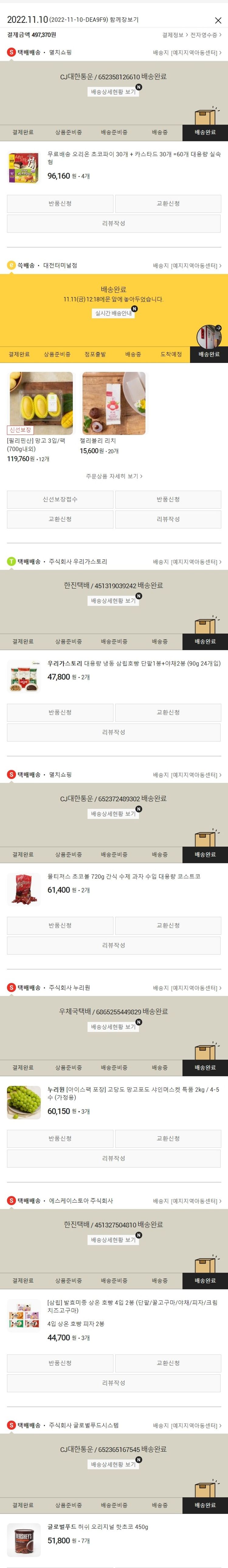
Task: Open 실시간 배송안내 for 쓱배송
Action: (x=113, y=313)
